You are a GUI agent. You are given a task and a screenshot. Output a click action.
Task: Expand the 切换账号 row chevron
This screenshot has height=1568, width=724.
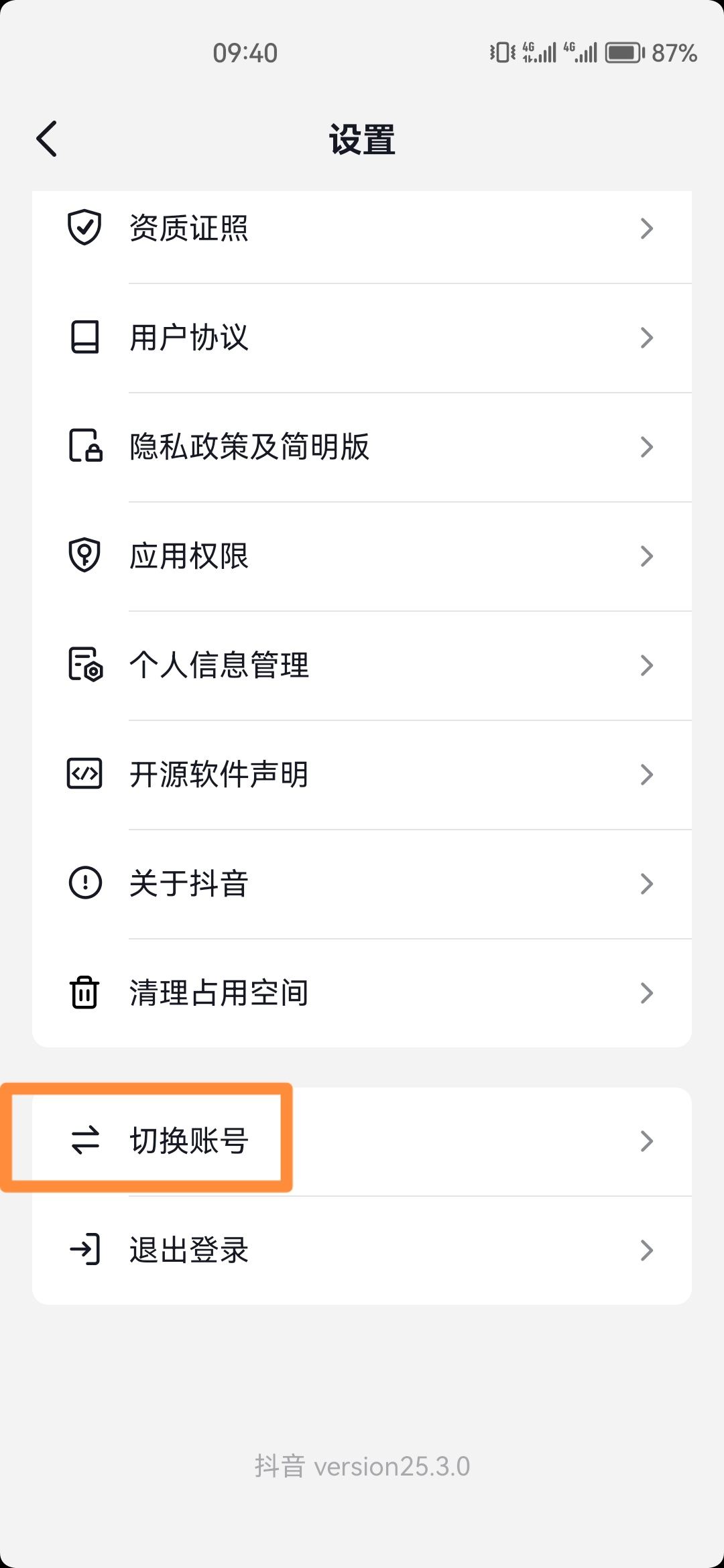[646, 1142]
